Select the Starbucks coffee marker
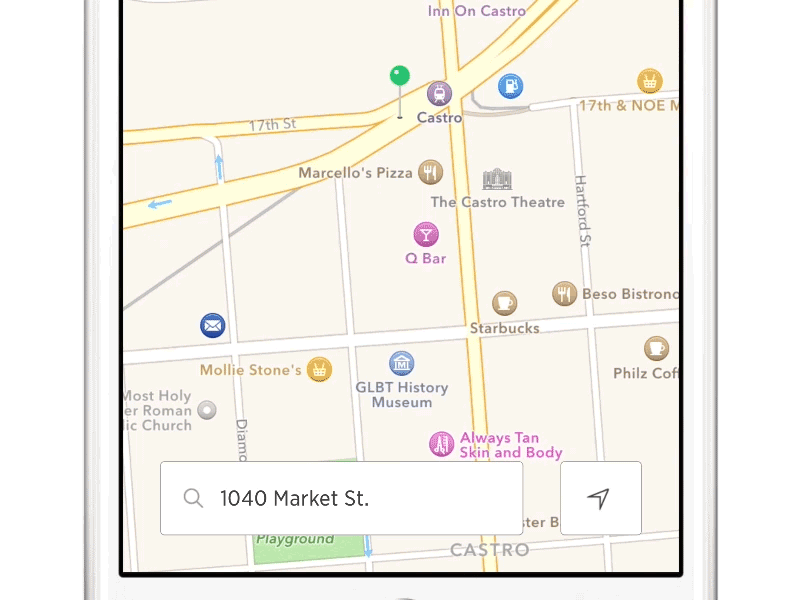800x600 pixels. (505, 304)
